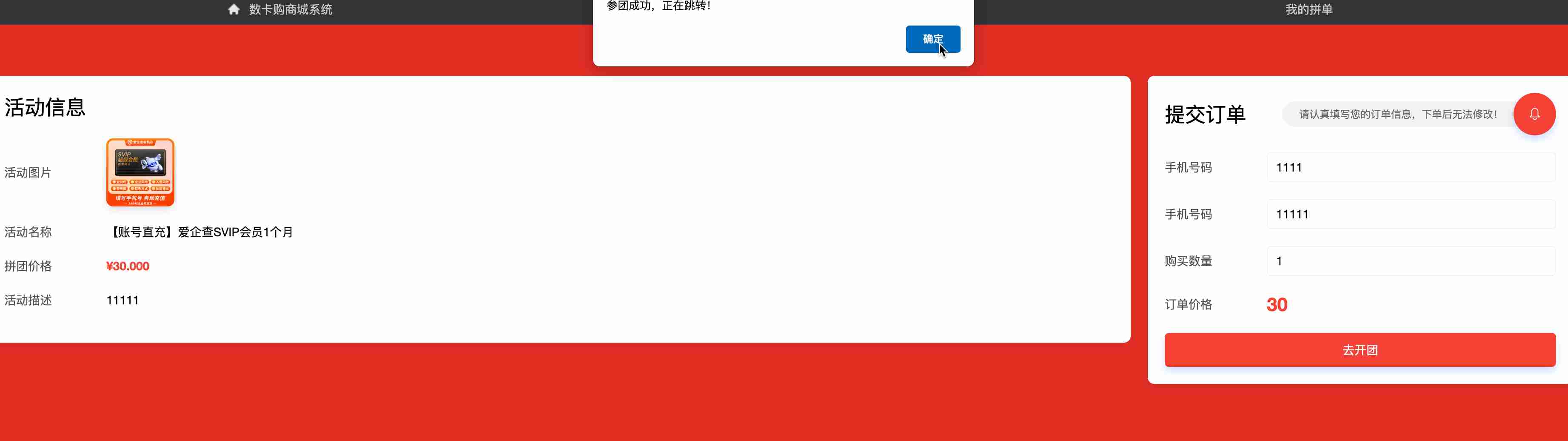The height and width of the screenshot is (441, 1568).
Task: Open the 活动图片 product thumbnail
Action: coord(141,172)
